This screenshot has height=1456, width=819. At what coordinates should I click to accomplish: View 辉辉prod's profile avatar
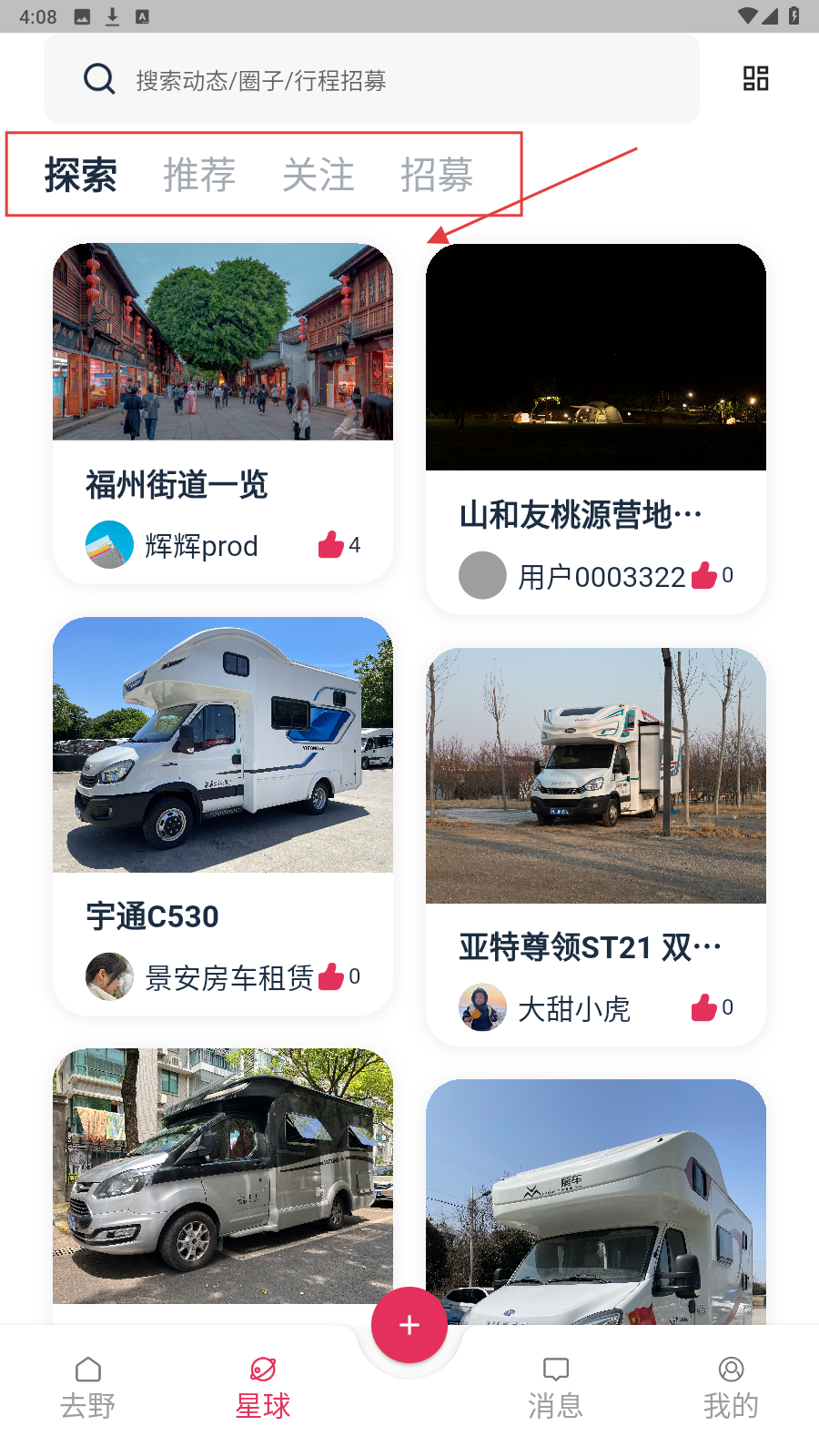coord(109,544)
